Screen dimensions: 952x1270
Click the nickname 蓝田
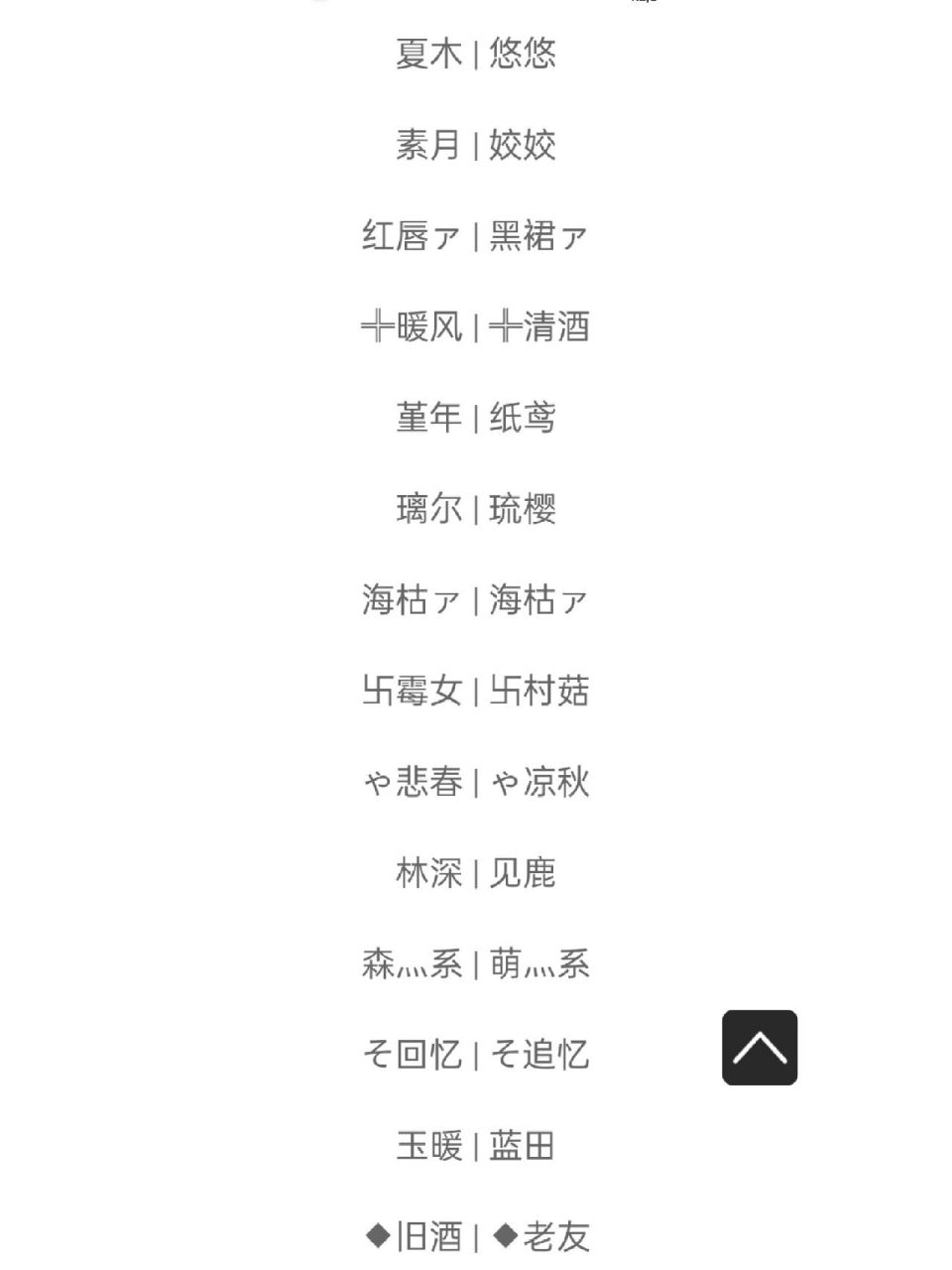pos(523,1146)
